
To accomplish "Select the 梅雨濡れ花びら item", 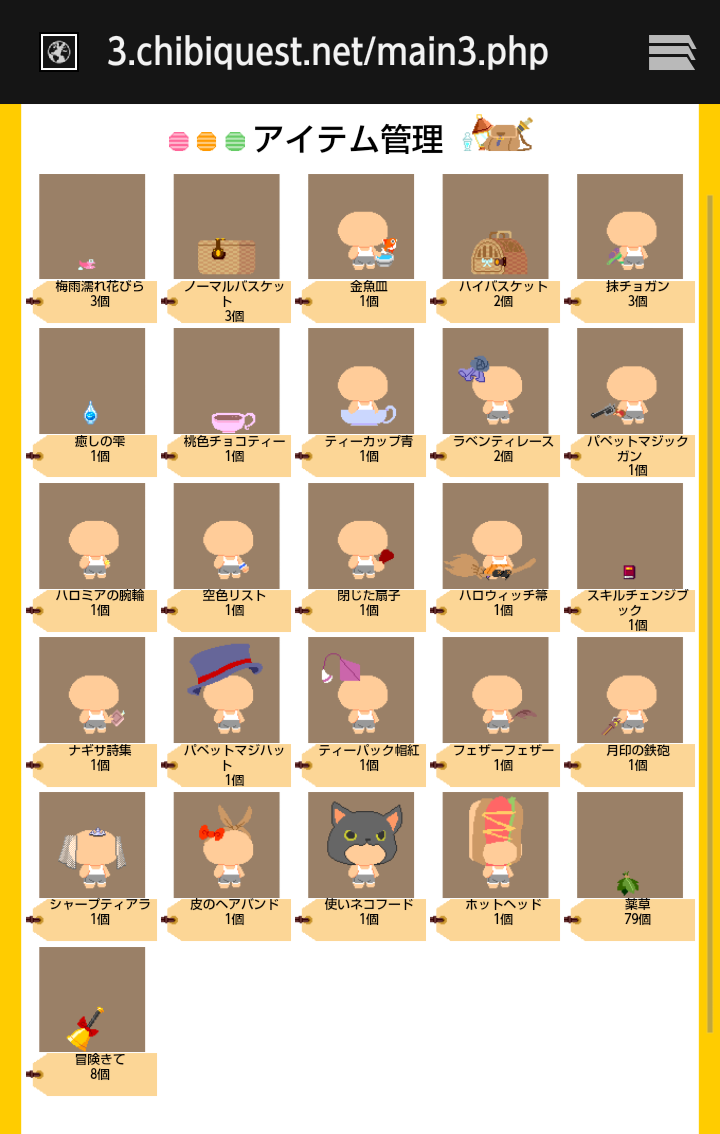I will (92, 227).
